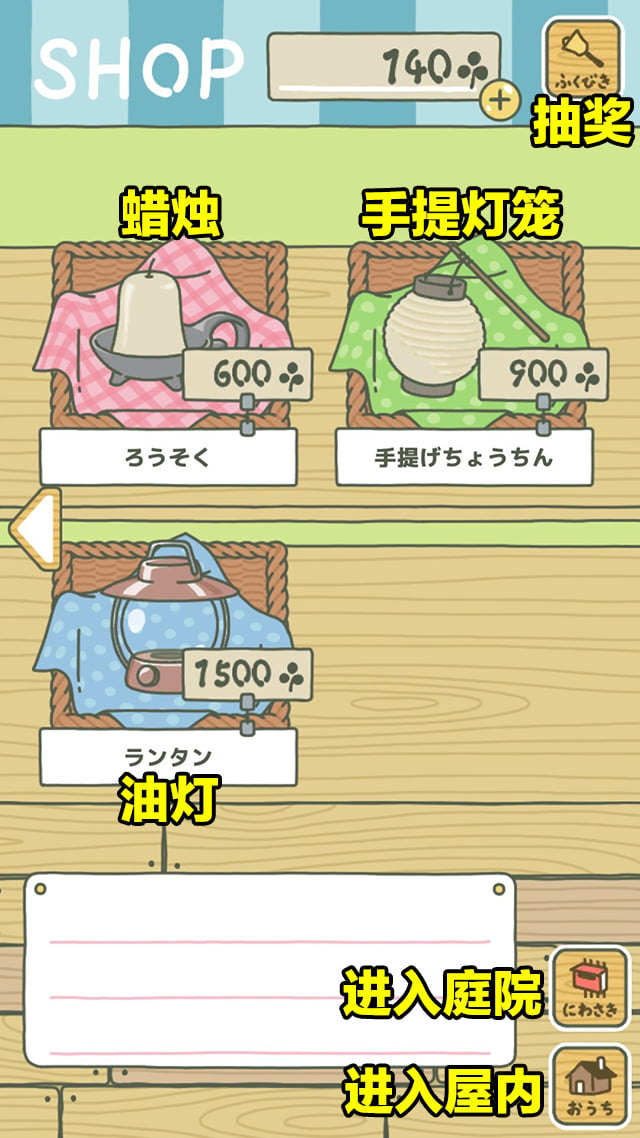Go to the previous shop page arrow
This screenshot has height=1138, width=640.
[x=35, y=528]
